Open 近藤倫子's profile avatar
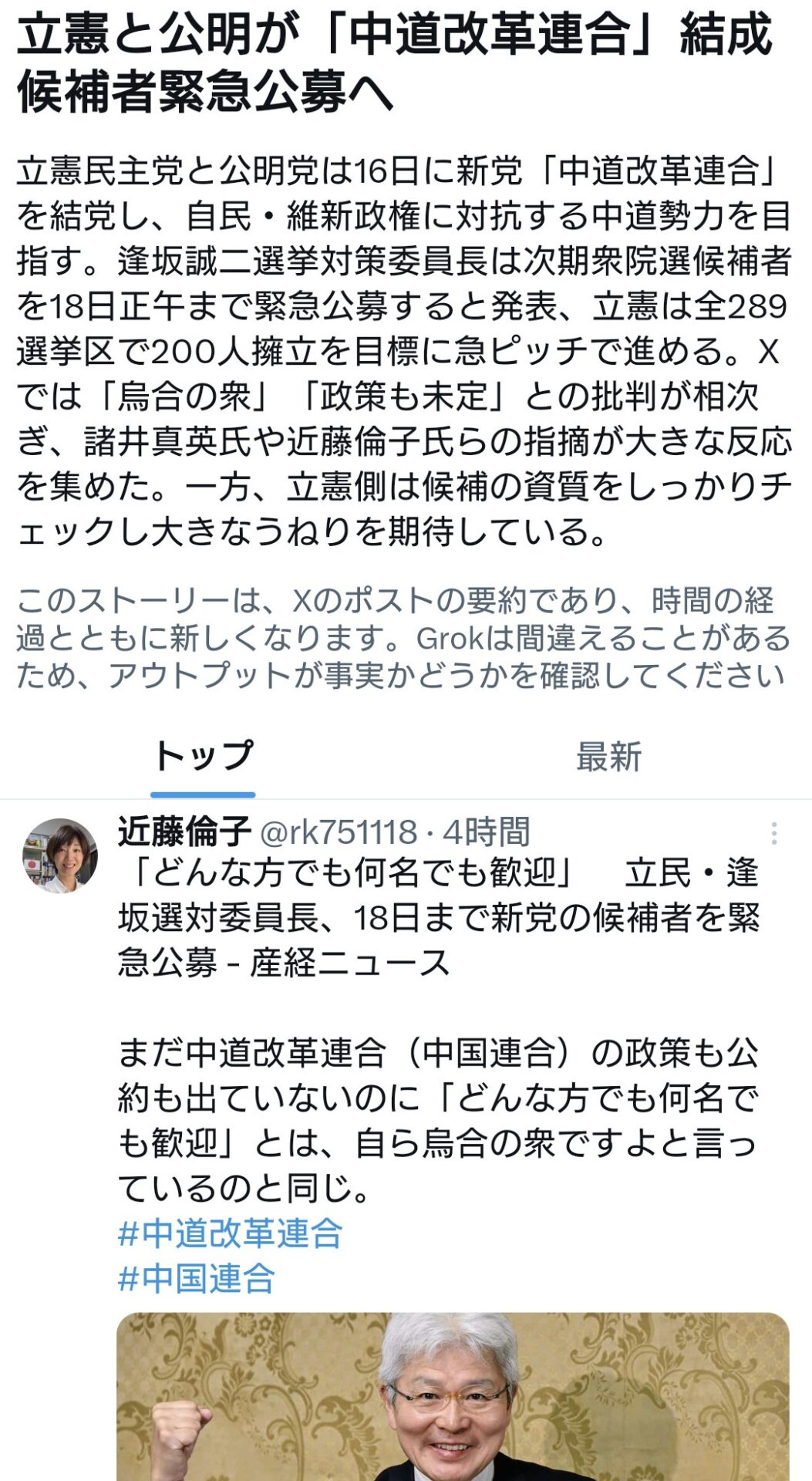 coord(60,855)
